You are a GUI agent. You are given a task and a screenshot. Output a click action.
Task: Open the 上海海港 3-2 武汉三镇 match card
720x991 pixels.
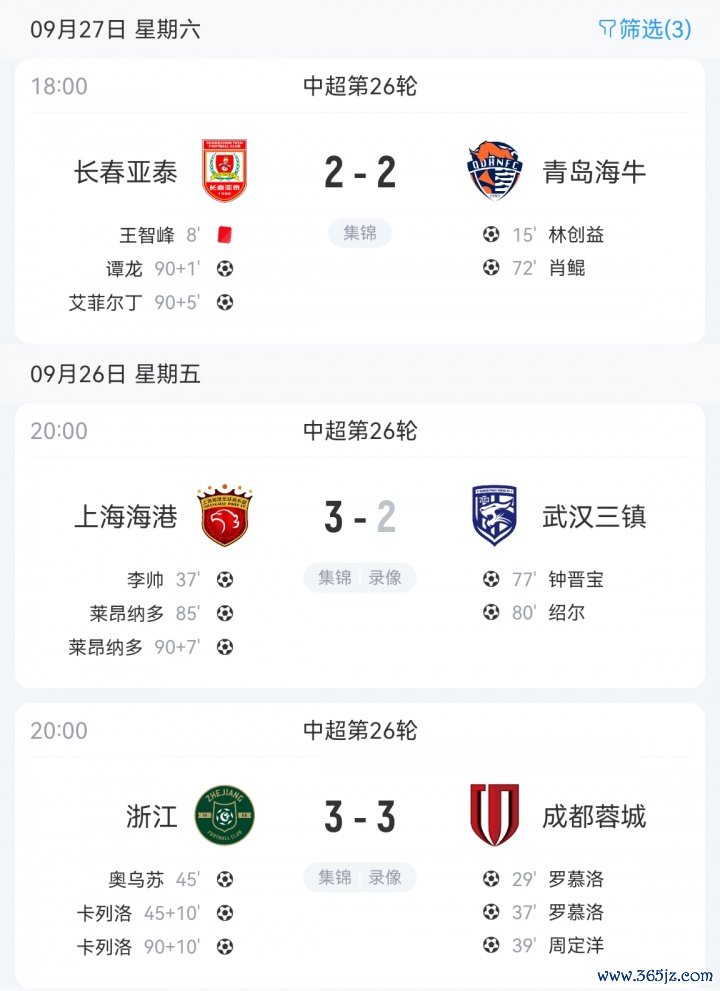360,516
